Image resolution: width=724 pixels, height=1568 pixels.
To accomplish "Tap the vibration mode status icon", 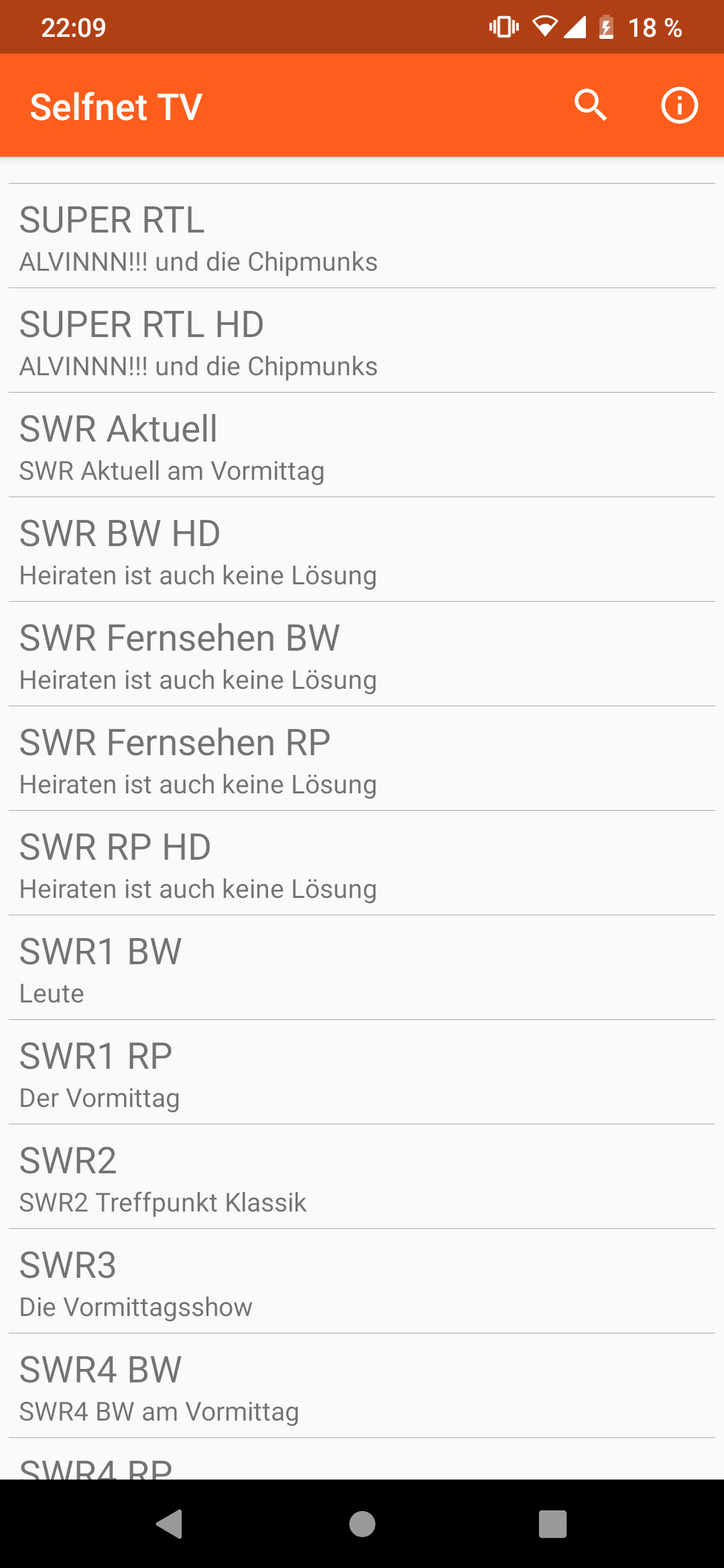I will pyautogui.click(x=503, y=27).
